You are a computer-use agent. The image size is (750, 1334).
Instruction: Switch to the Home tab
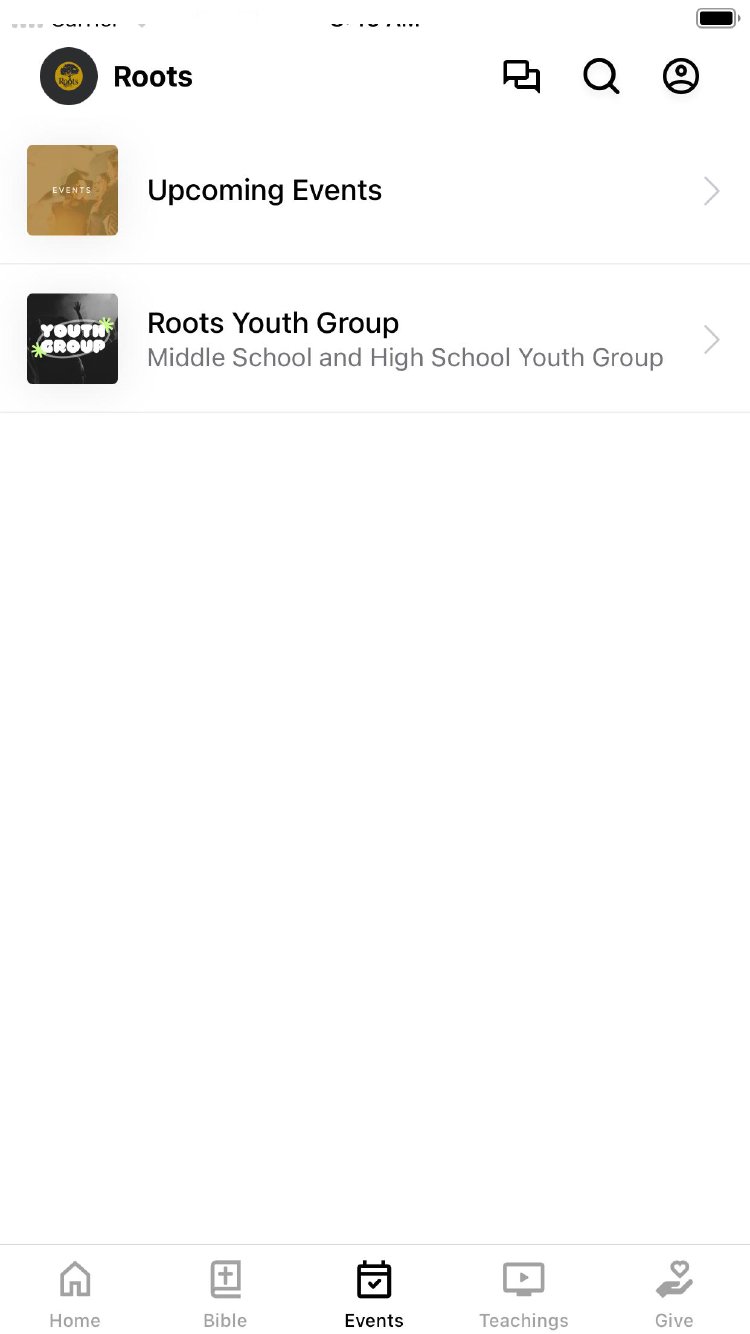[x=75, y=1294]
